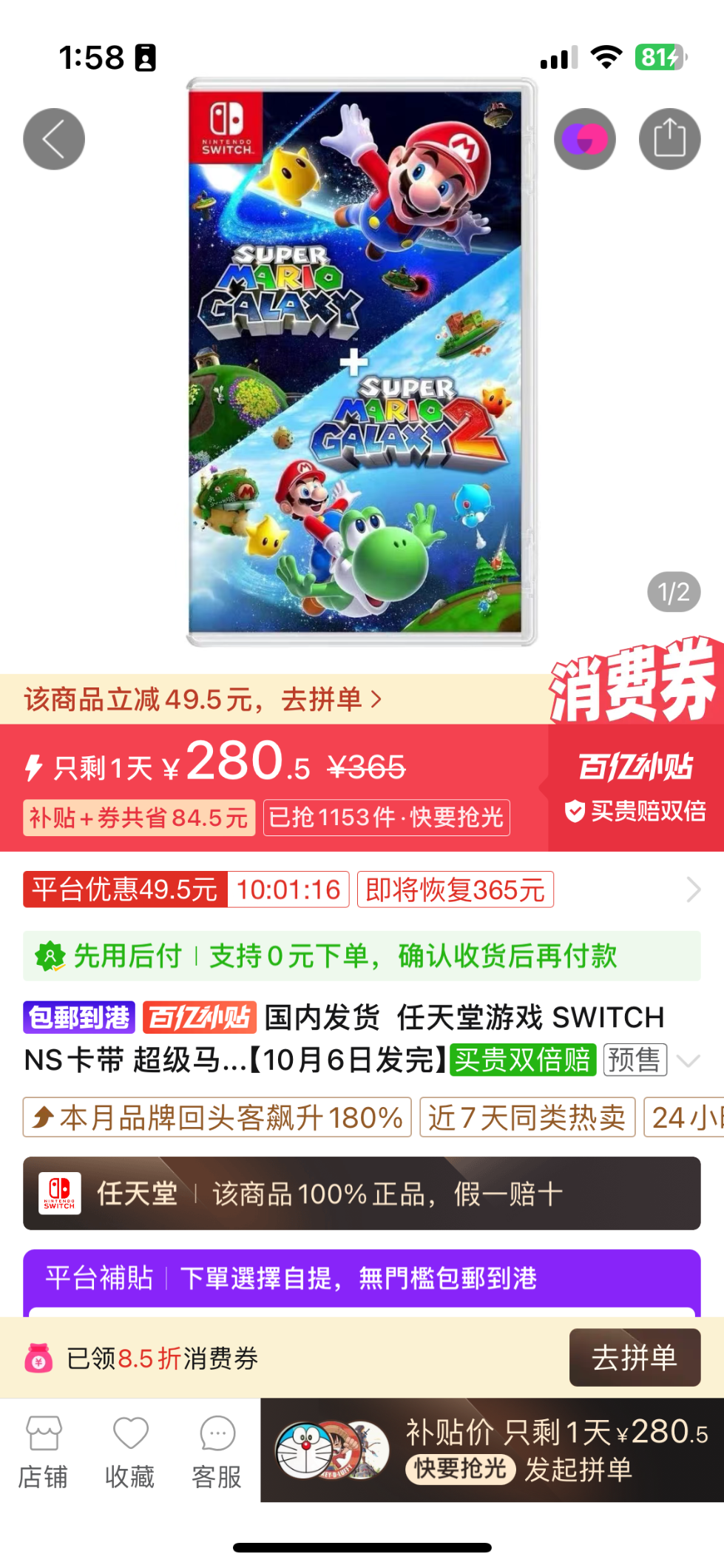Start group buy at ¥280.5 发起拼单
Viewport: 724px width, 1568px height.
(x=492, y=1450)
